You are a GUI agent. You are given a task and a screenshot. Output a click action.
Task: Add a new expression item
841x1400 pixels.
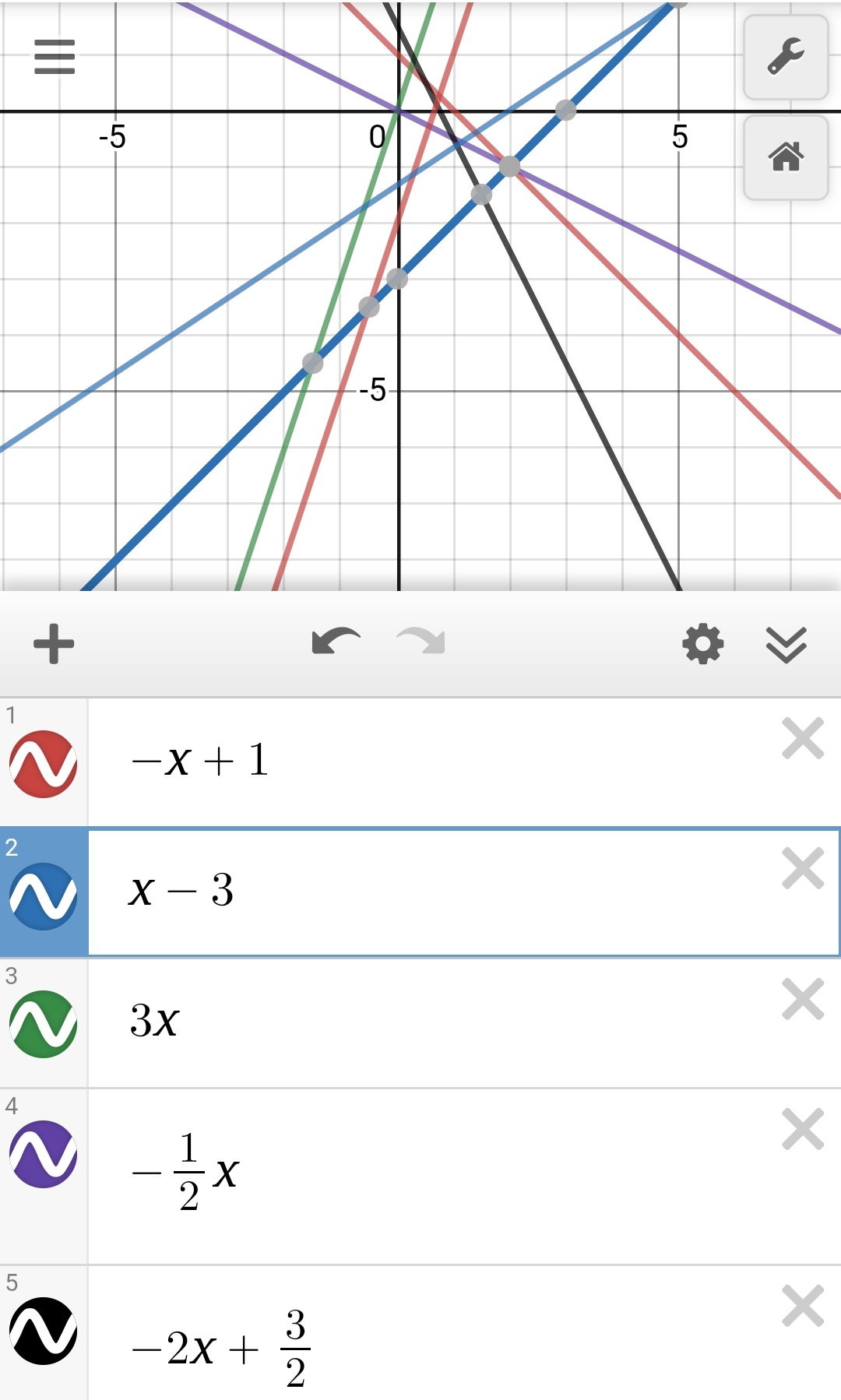tap(54, 644)
